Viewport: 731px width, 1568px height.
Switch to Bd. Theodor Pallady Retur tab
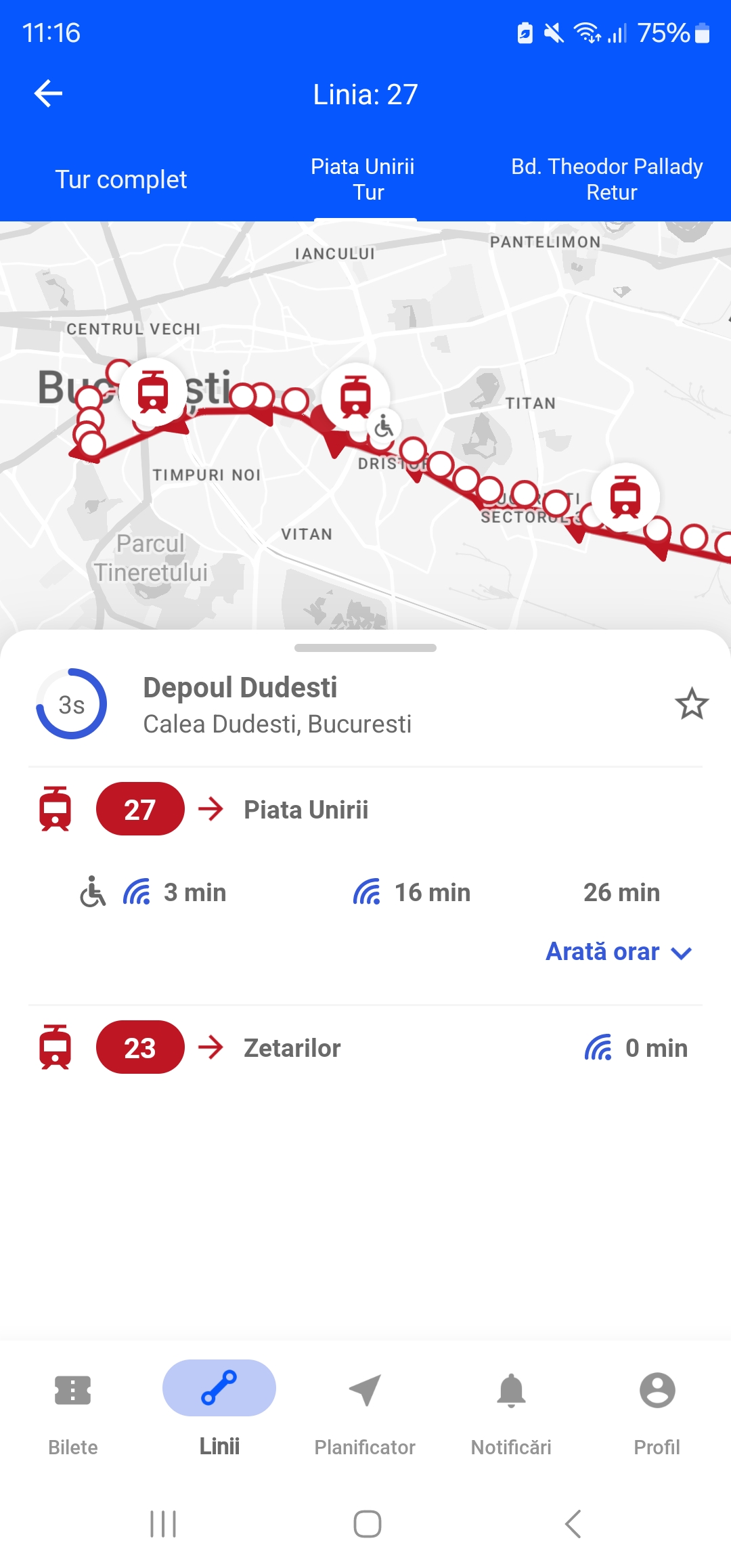coord(607,179)
